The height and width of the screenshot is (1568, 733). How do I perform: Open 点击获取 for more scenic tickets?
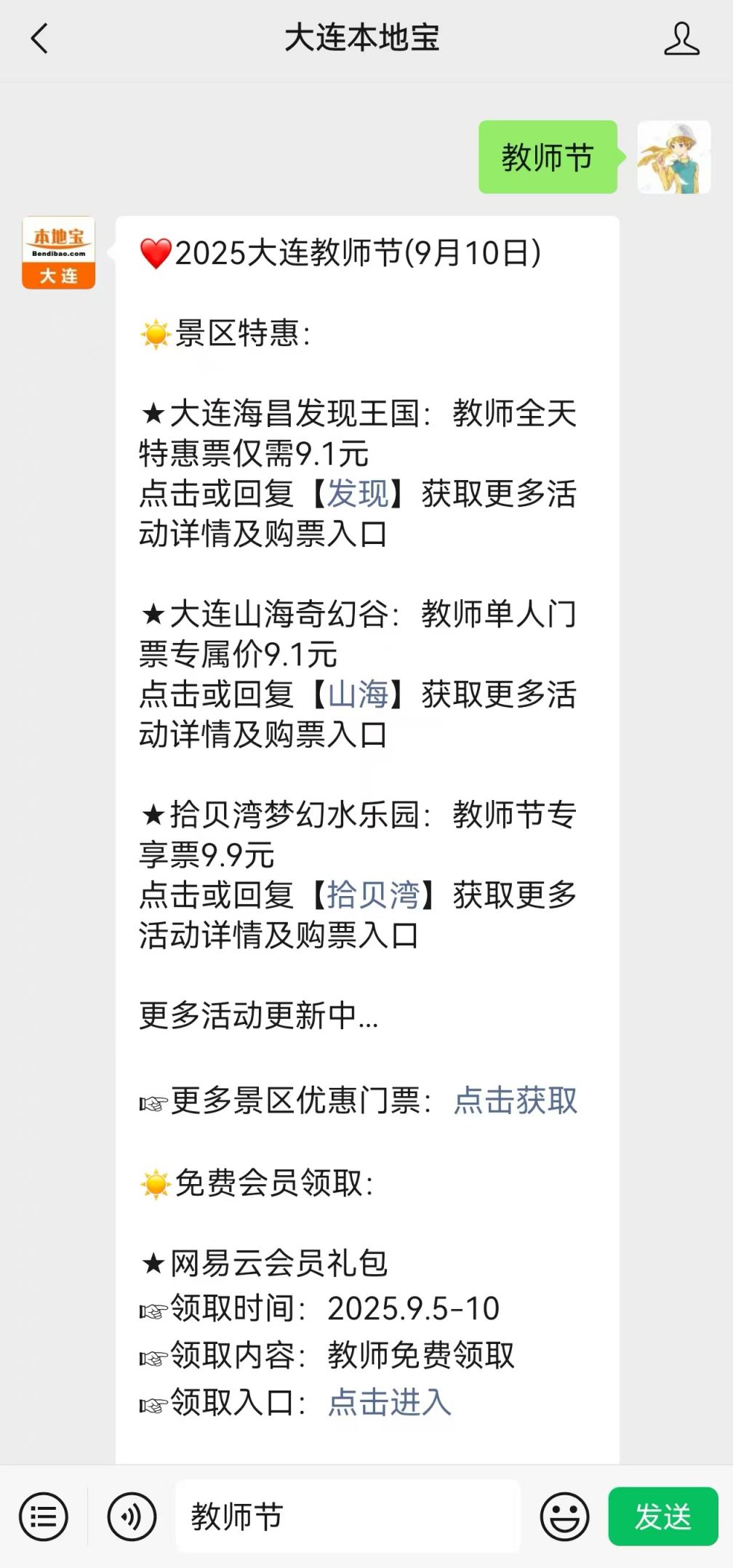515,1100
